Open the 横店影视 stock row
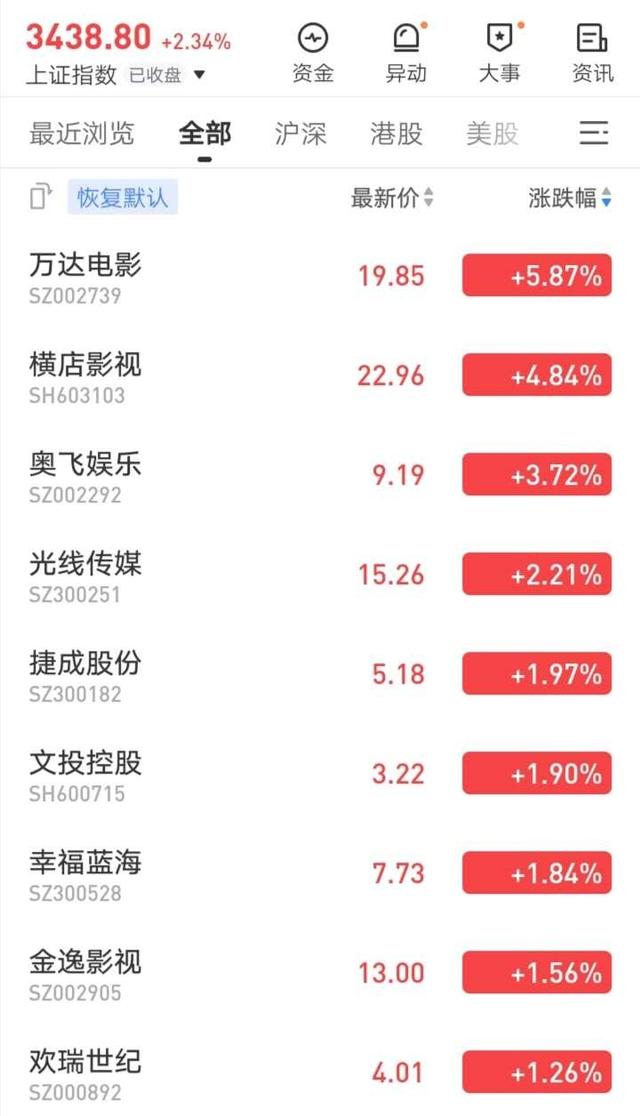This screenshot has width=640, height=1116. pyautogui.click(x=320, y=375)
